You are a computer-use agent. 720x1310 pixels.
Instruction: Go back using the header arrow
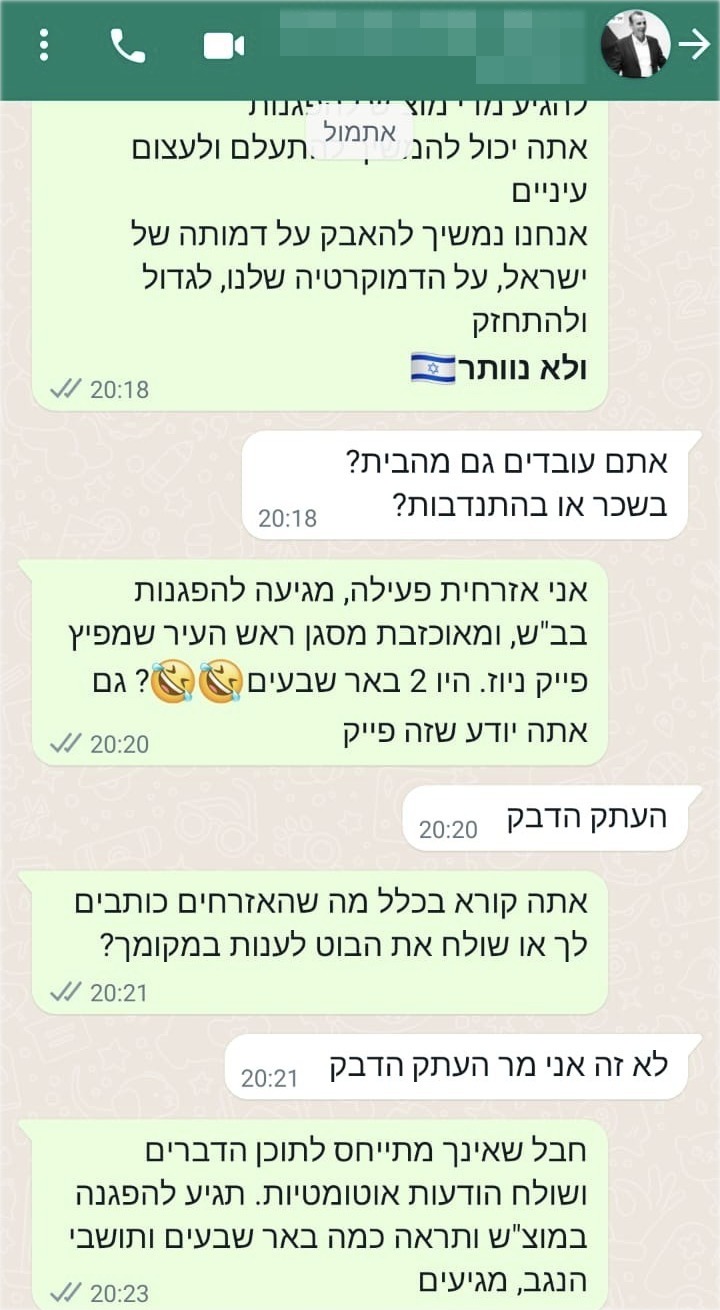click(x=694, y=44)
